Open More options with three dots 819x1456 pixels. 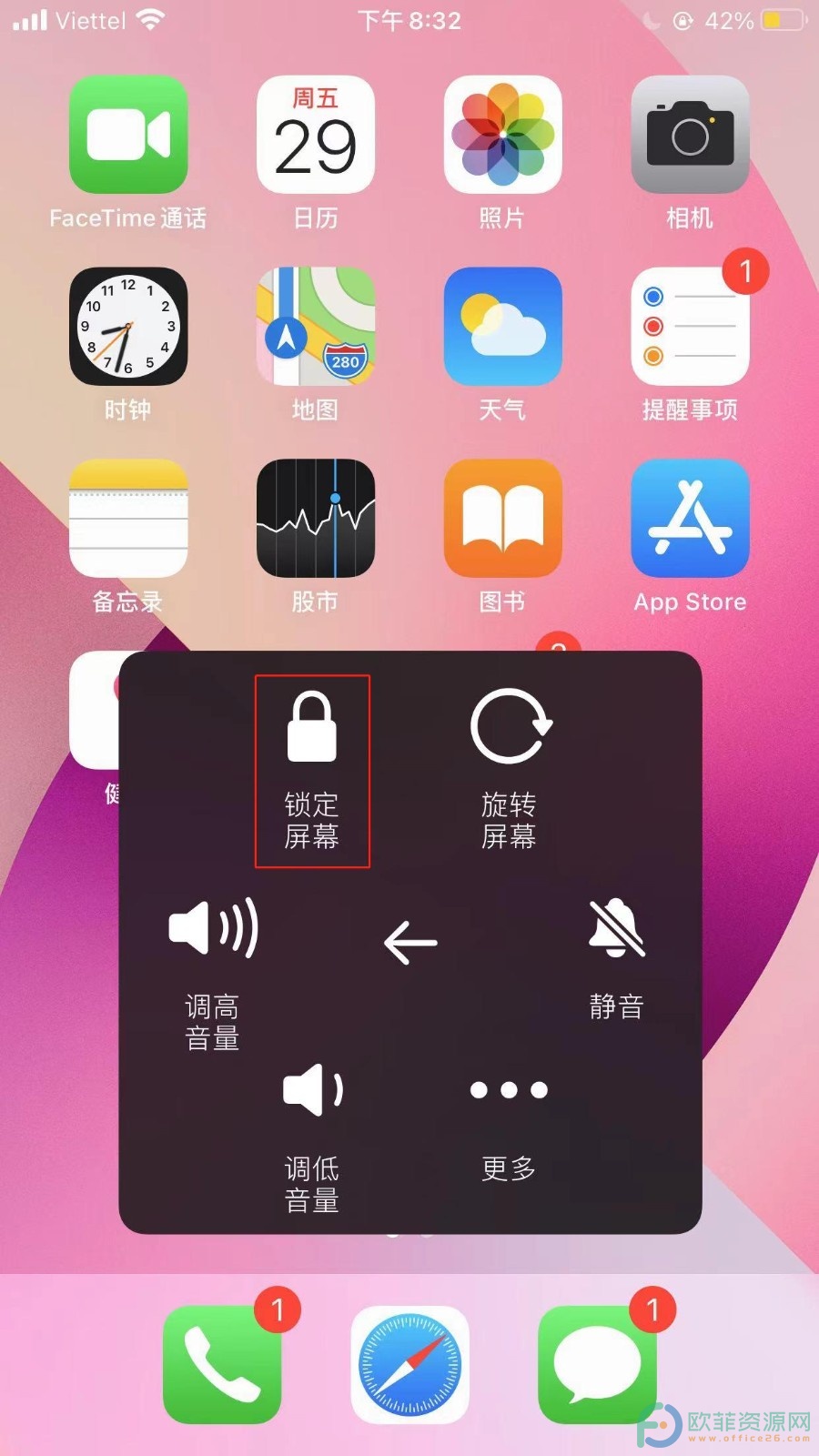point(509,1117)
